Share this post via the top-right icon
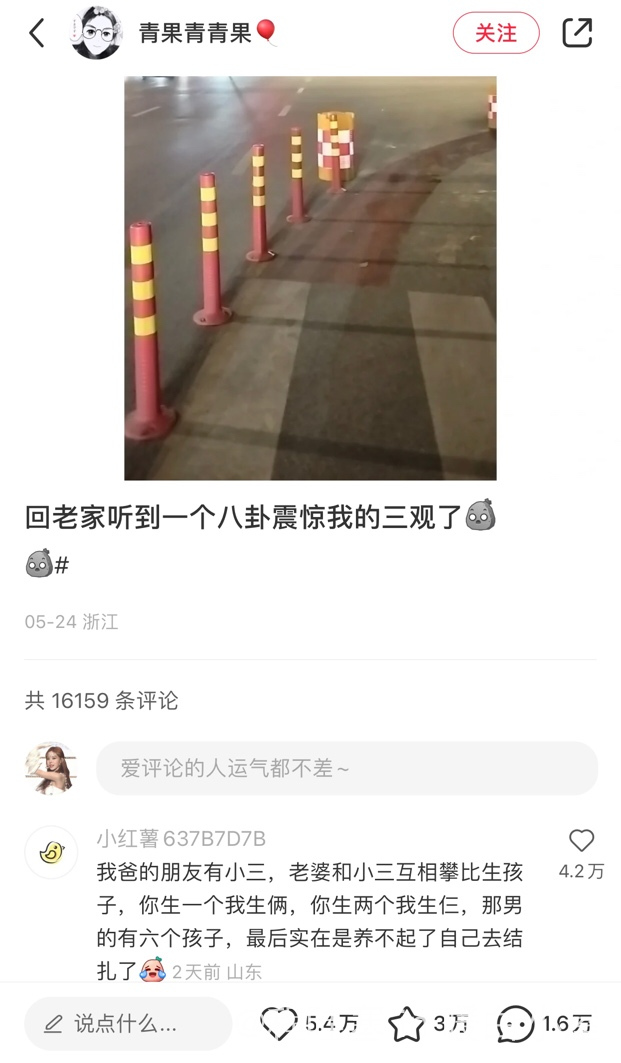Viewport: 621px width, 1063px height. 577,33
